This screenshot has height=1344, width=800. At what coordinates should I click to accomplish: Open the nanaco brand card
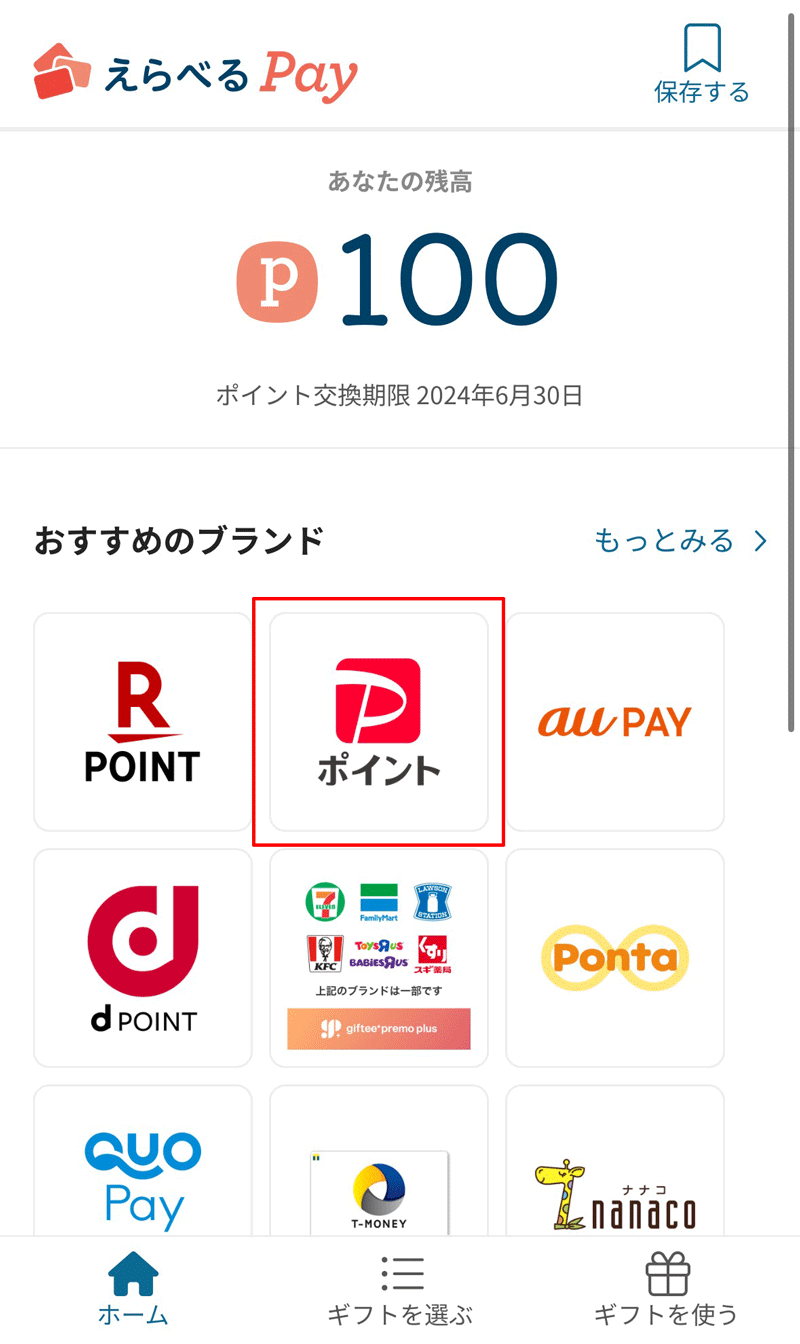[615, 1161]
